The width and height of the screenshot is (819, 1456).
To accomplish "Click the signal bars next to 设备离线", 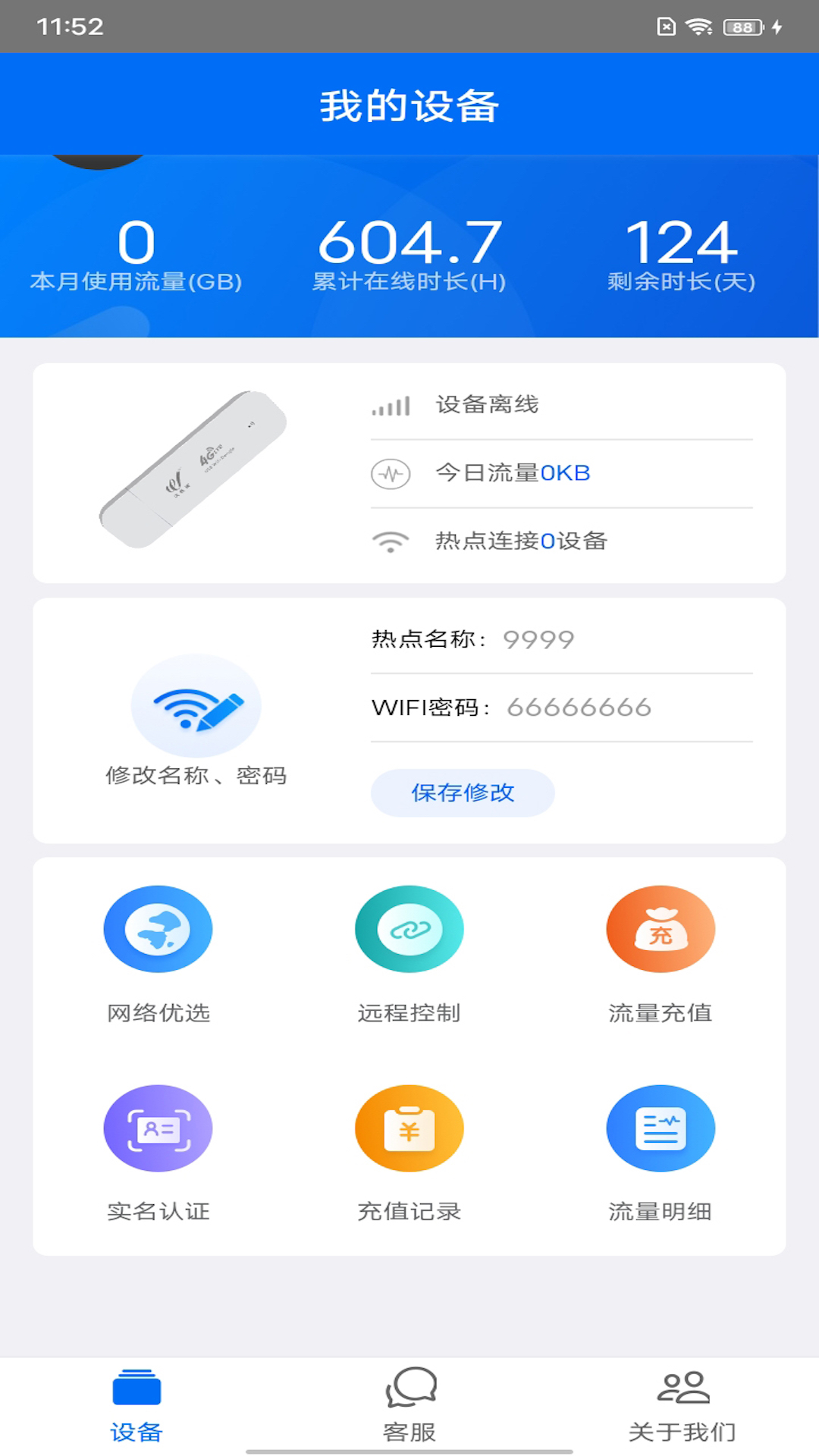I will click(x=391, y=405).
